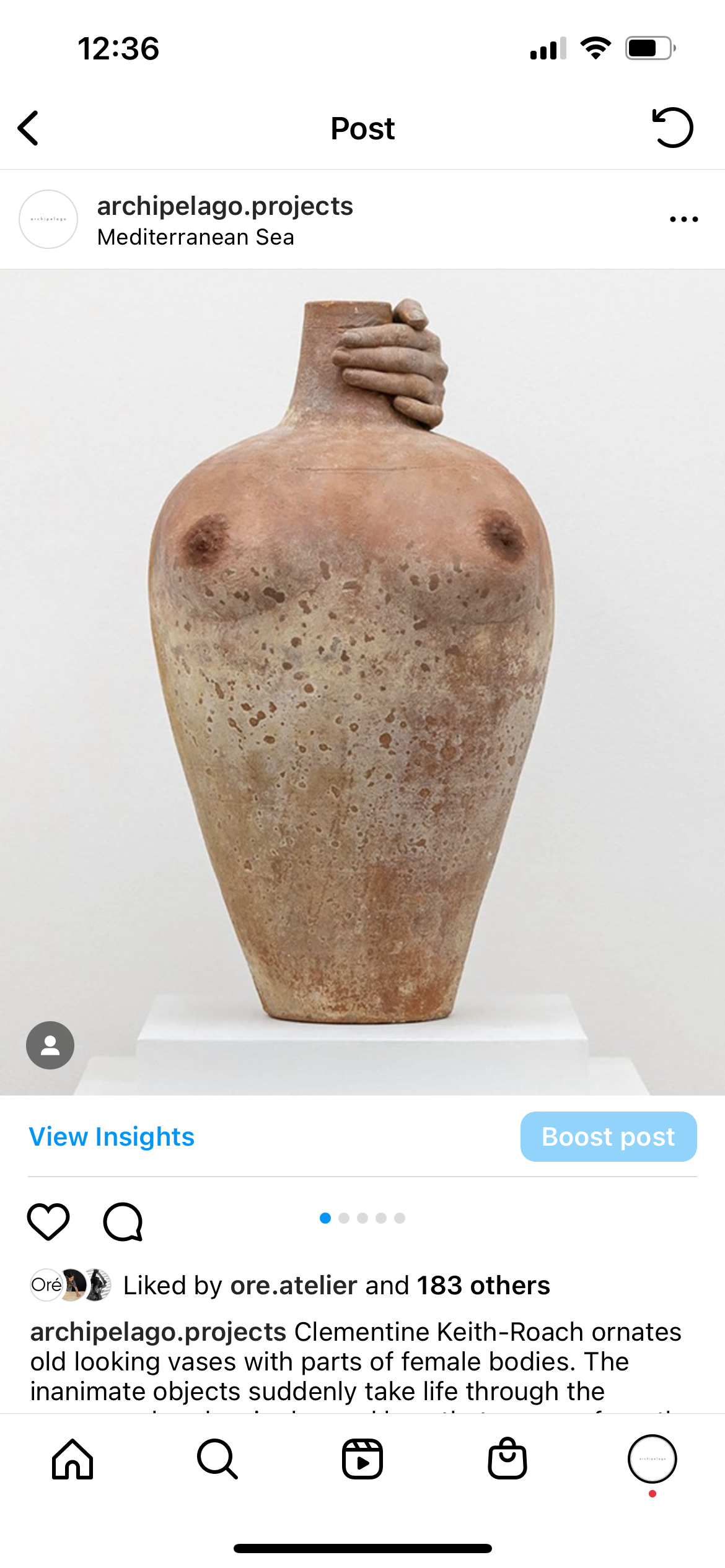Tap the Boost post button

pyautogui.click(x=608, y=1137)
